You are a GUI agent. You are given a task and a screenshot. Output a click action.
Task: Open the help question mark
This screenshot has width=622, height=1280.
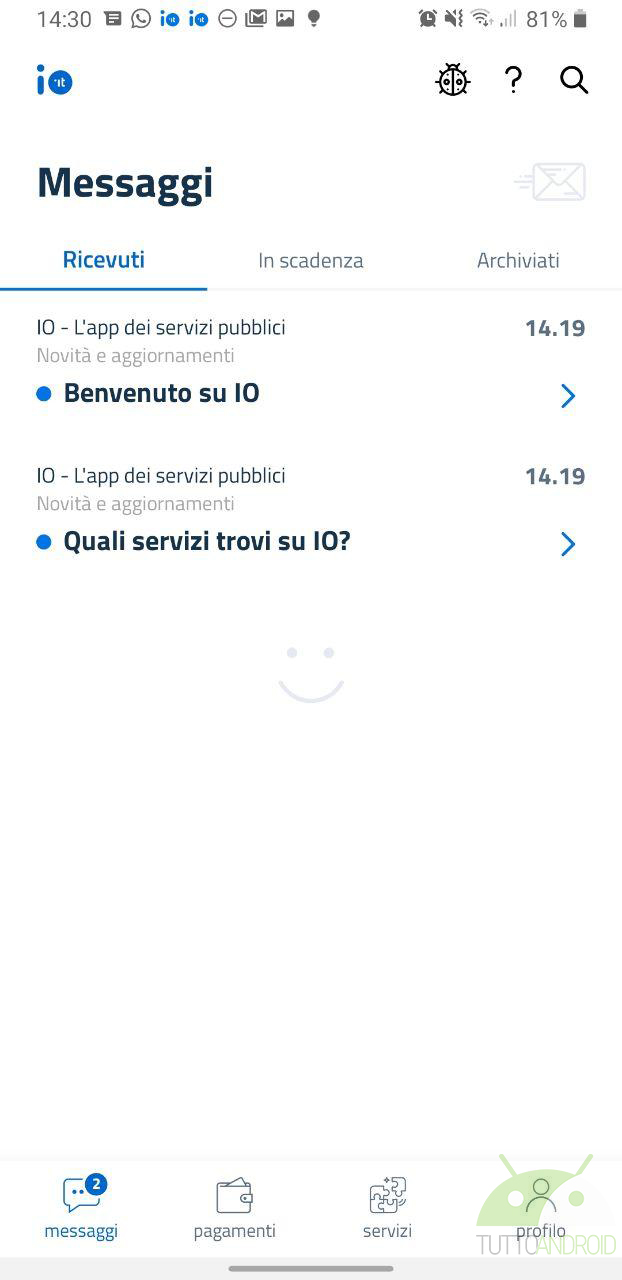[x=513, y=80]
